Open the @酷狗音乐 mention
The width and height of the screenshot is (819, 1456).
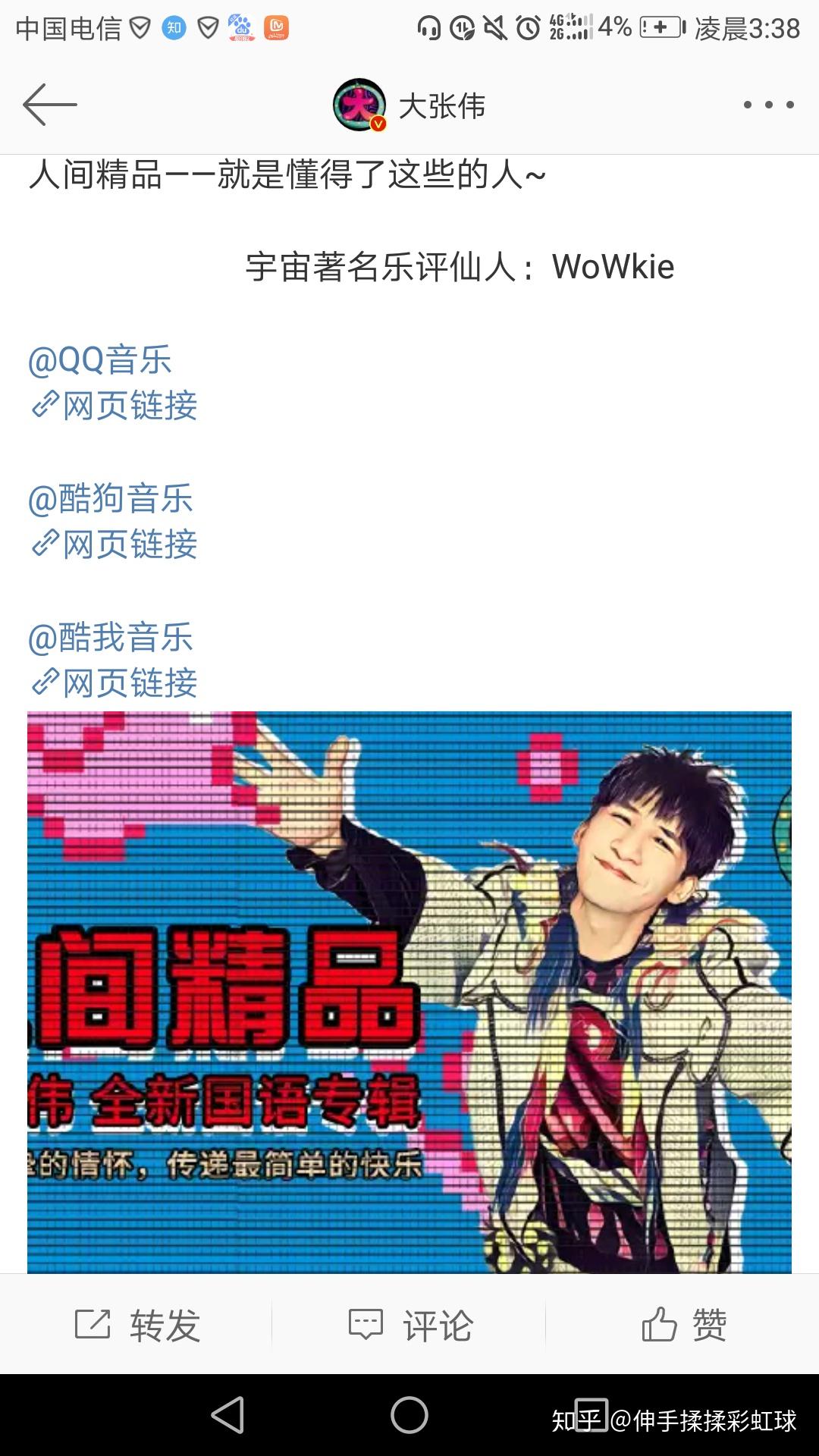(x=110, y=498)
